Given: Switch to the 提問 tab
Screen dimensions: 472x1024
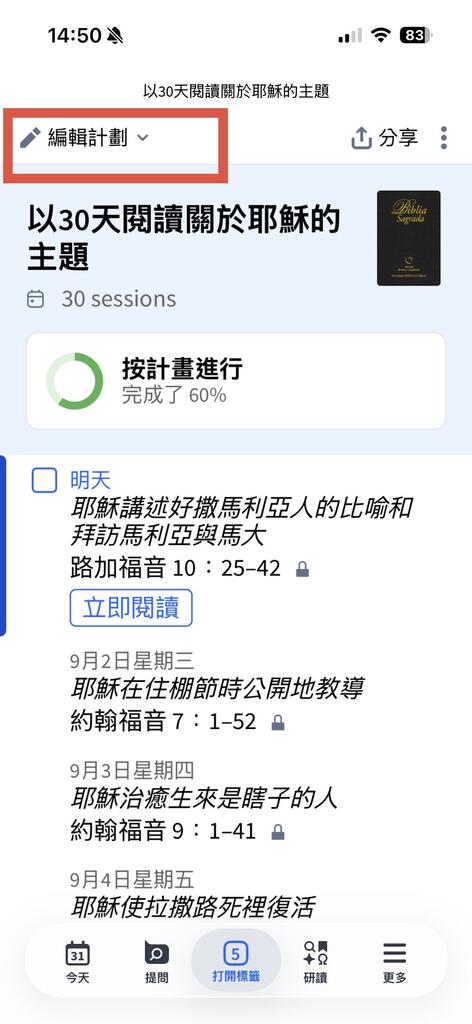Looking at the screenshot, I should pyautogui.click(x=156, y=961).
